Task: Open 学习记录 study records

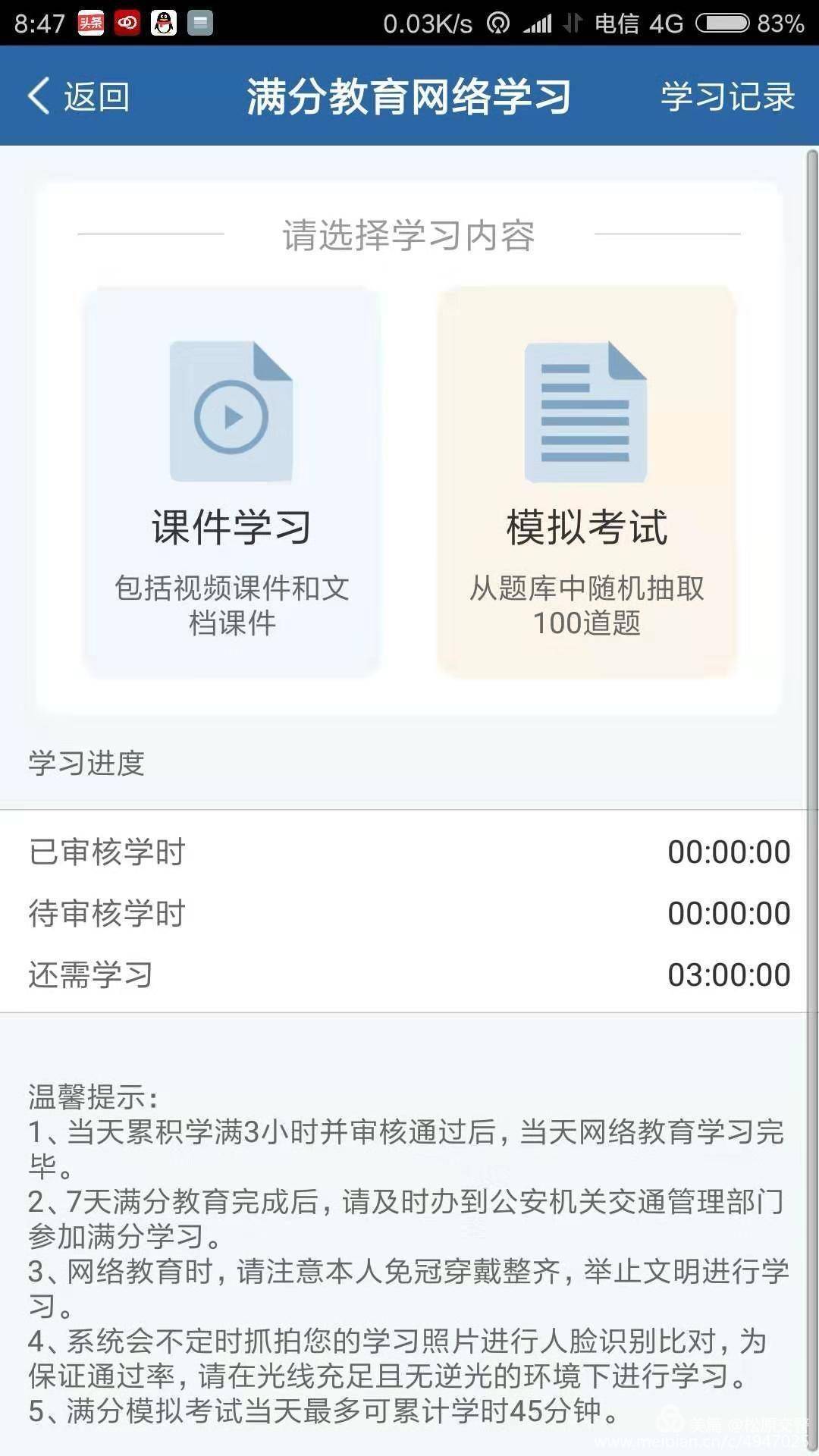Action: click(x=727, y=96)
